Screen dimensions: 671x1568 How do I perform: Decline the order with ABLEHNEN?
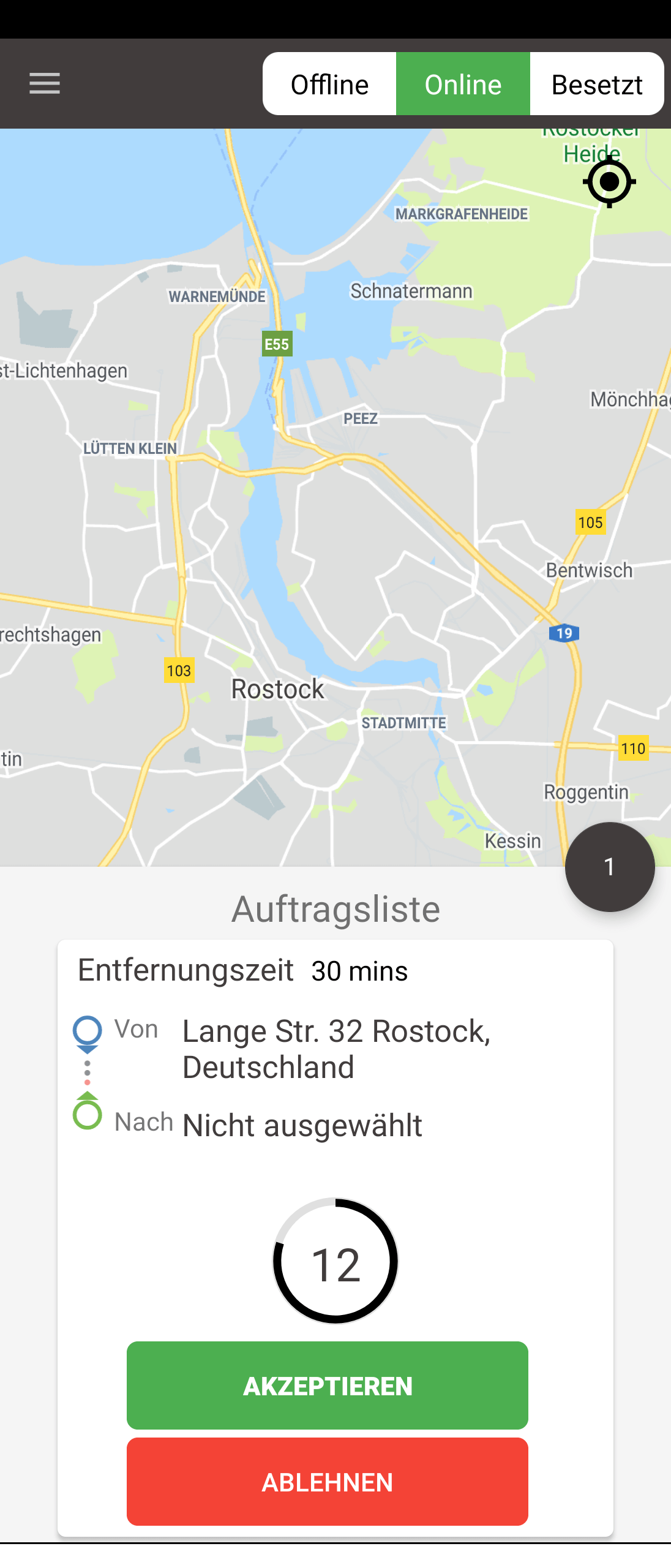328,1482
